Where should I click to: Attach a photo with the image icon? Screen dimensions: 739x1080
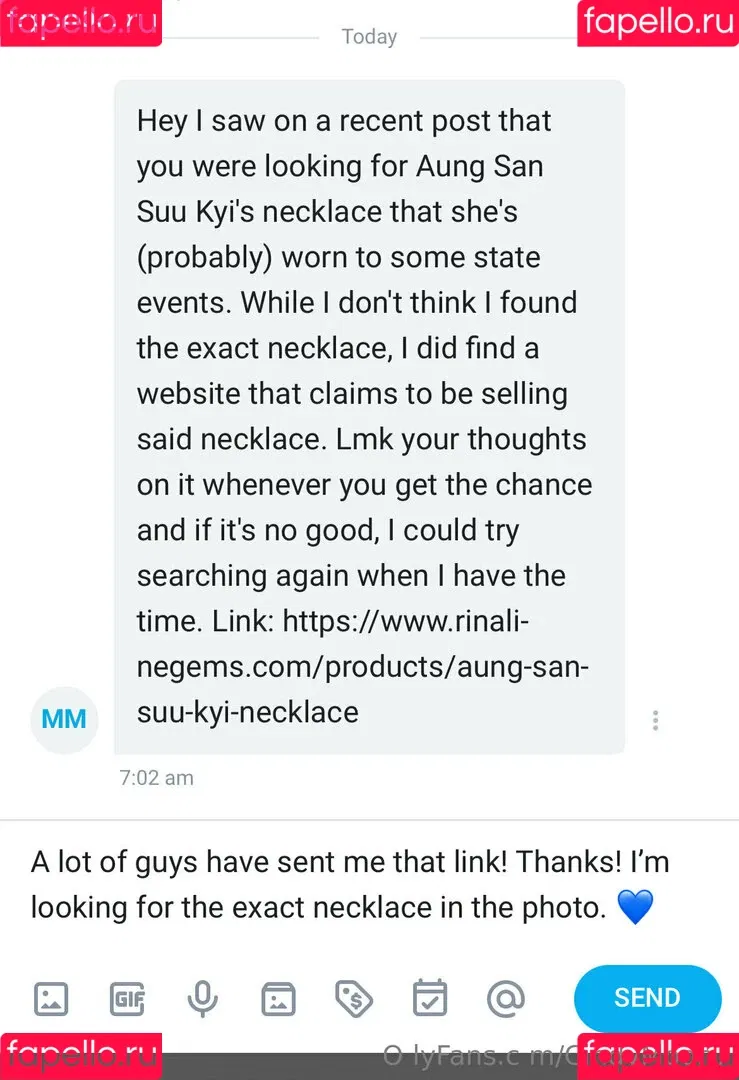pyautogui.click(x=51, y=998)
